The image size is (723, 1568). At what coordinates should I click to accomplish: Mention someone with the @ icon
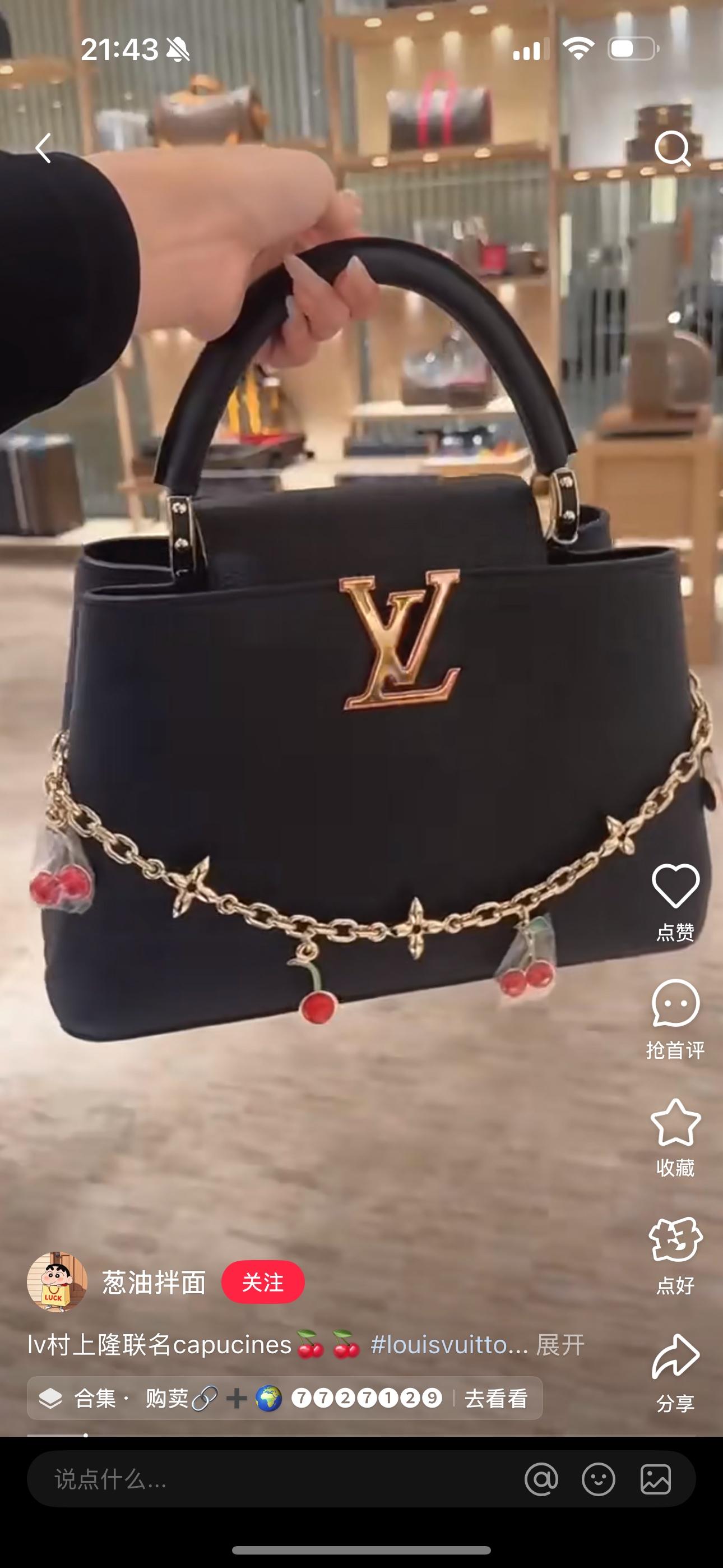pyautogui.click(x=541, y=1478)
